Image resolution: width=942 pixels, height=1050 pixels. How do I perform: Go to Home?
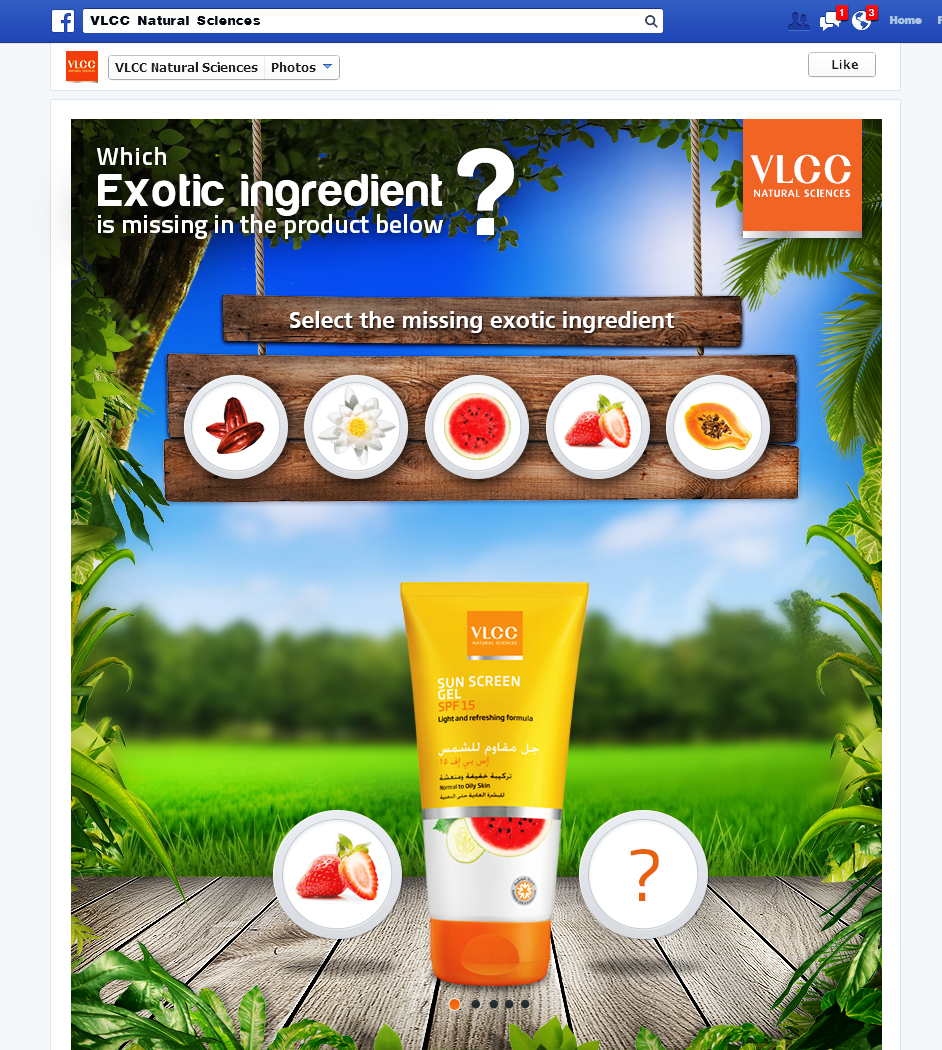pos(904,20)
